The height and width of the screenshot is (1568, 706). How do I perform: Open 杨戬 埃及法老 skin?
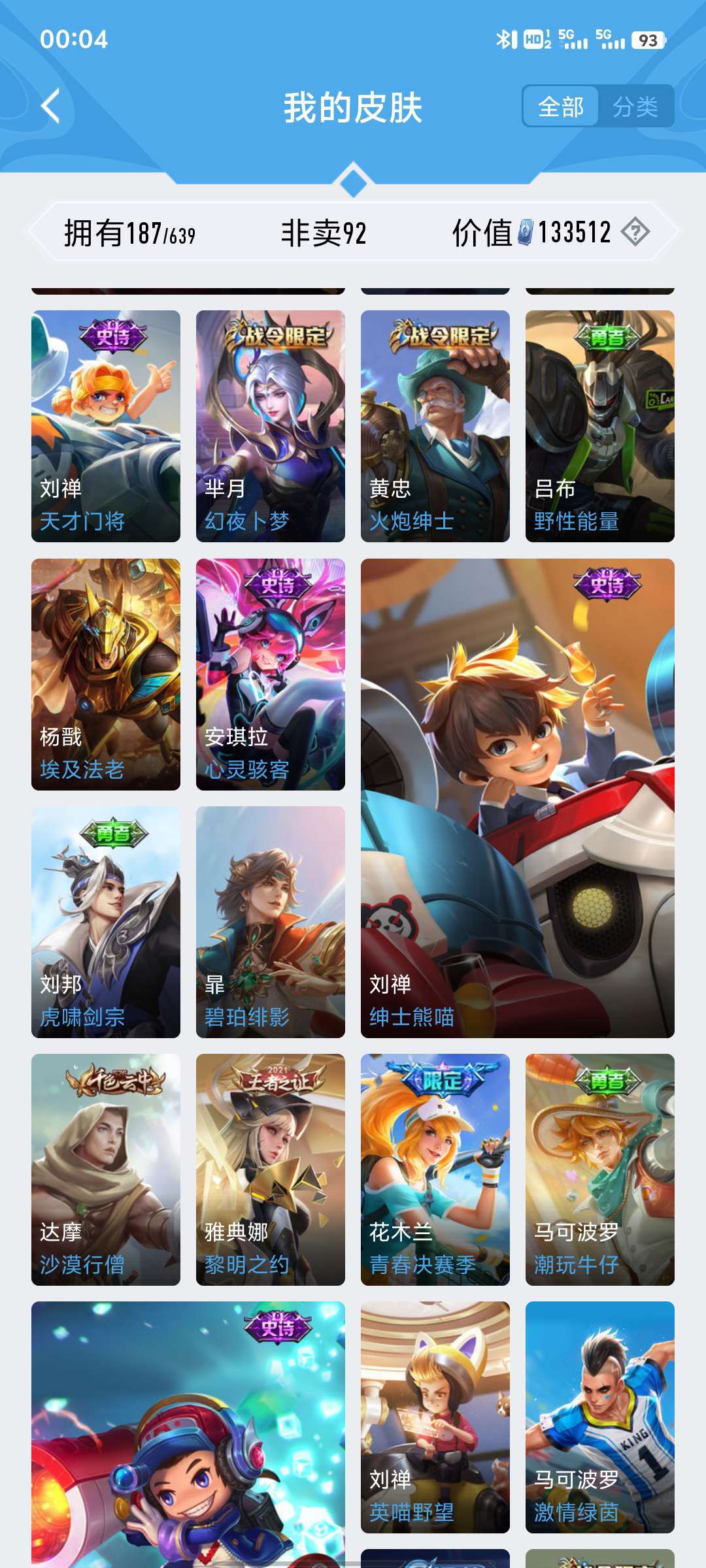[106, 674]
